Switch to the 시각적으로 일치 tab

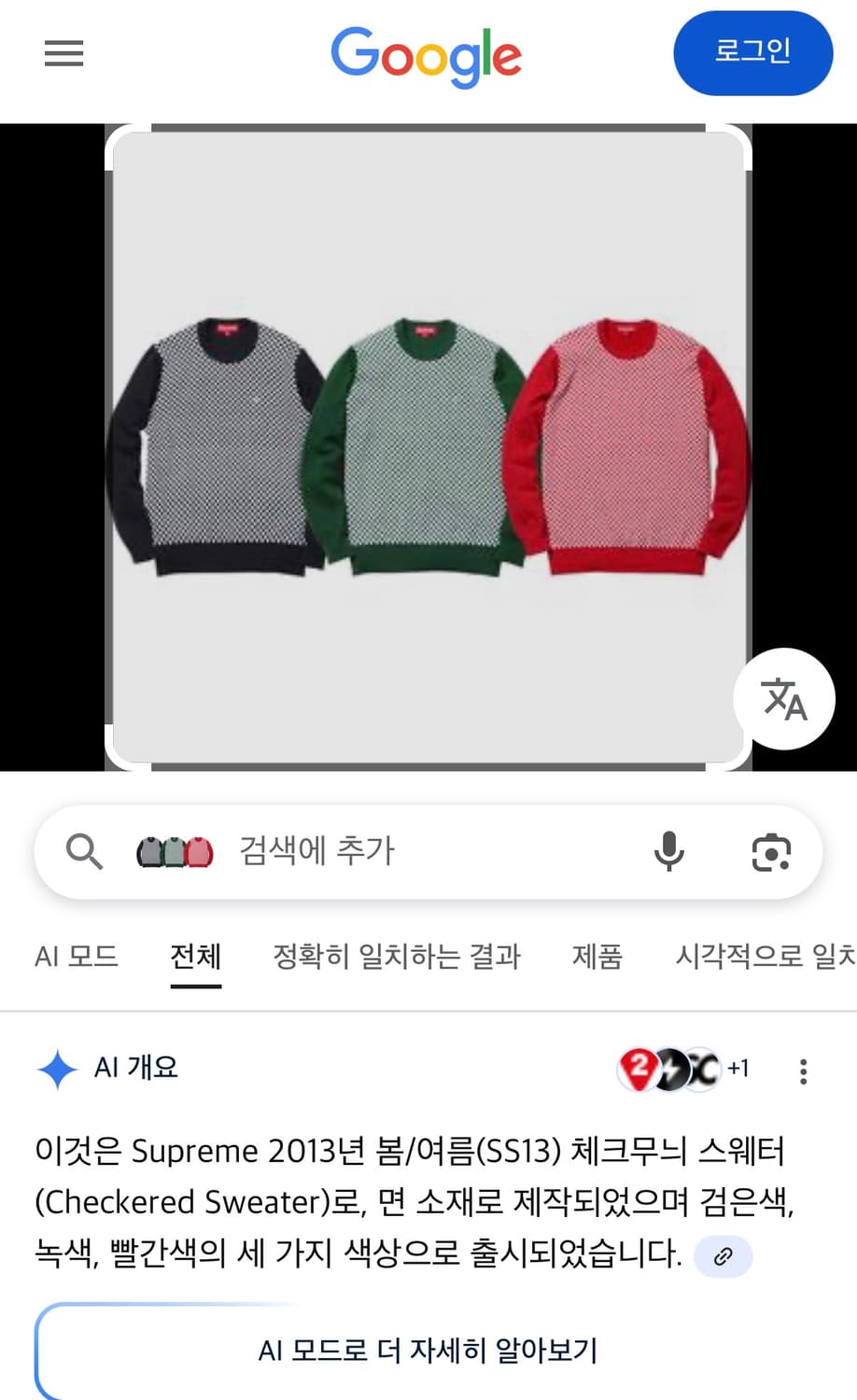(764, 957)
